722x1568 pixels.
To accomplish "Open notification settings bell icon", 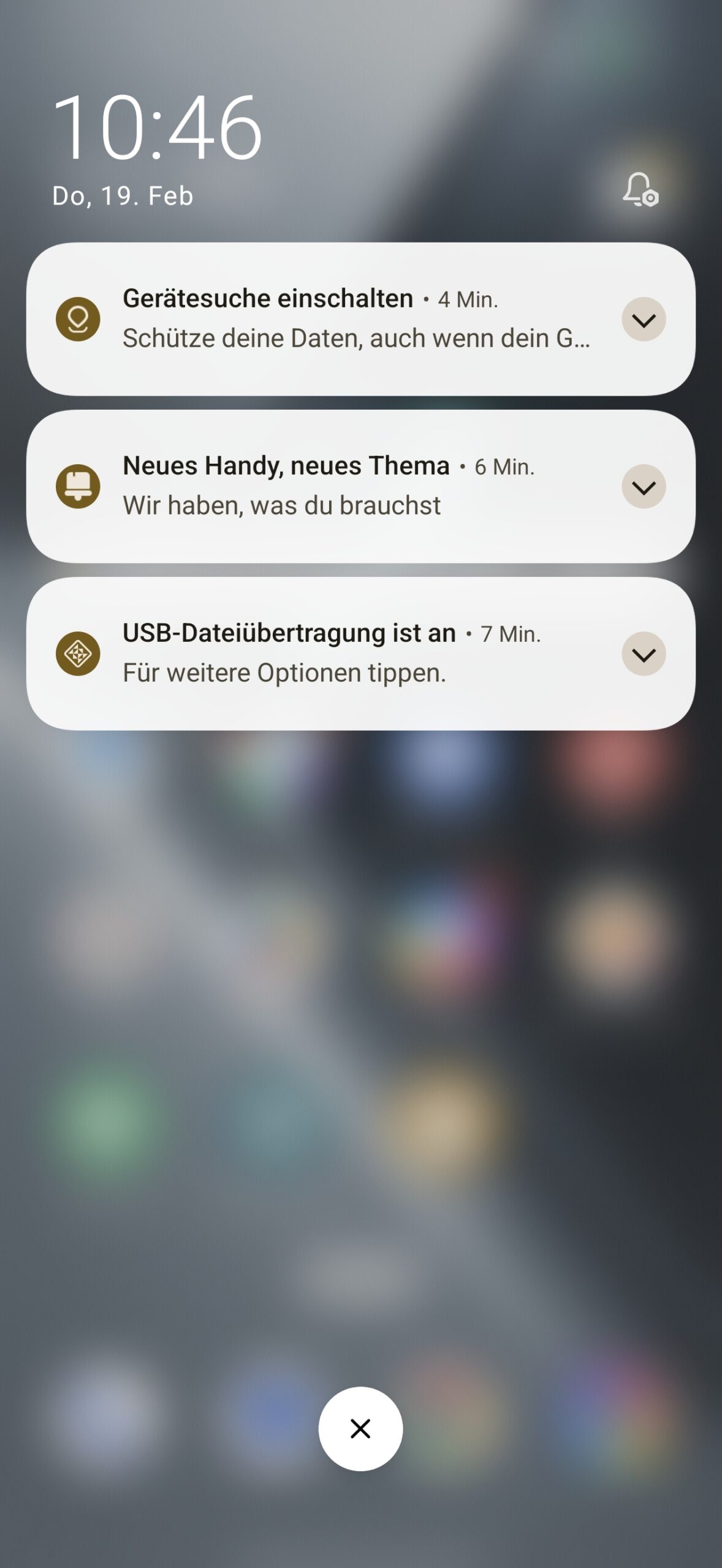I will click(x=640, y=189).
